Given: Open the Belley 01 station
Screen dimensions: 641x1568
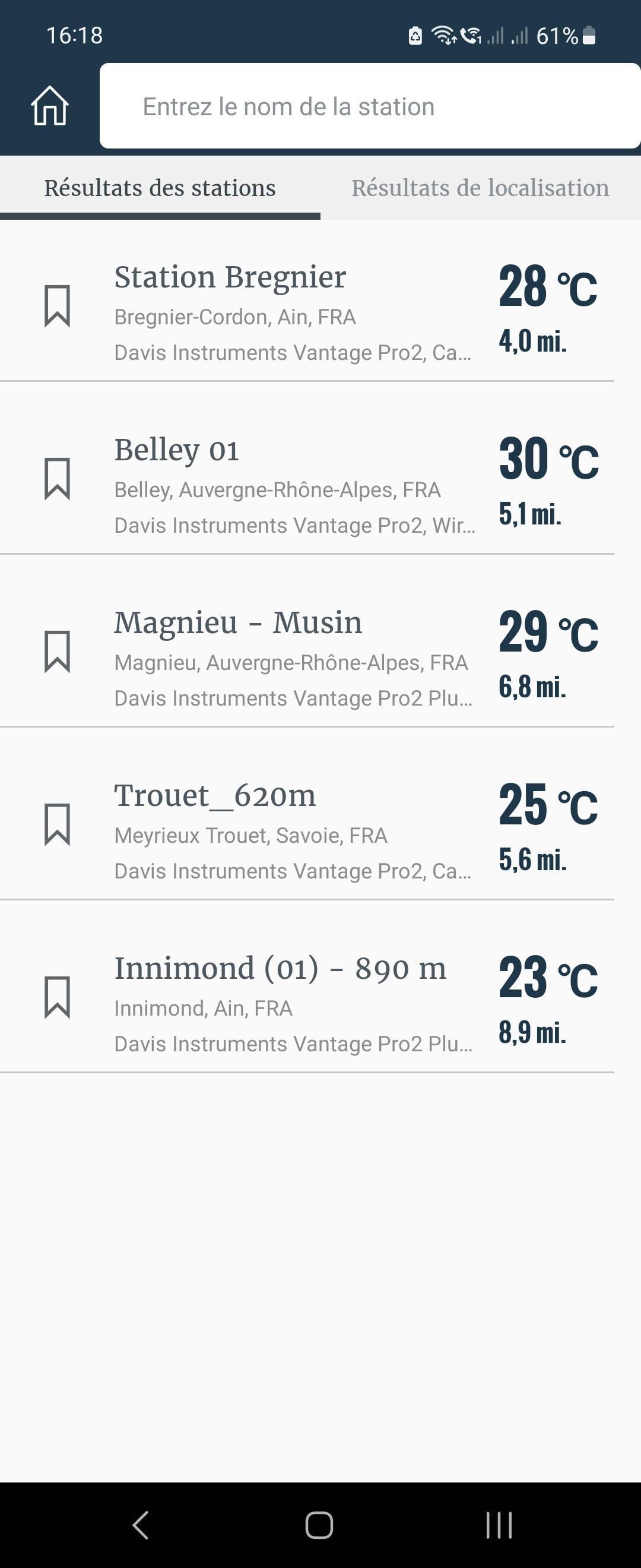Looking at the screenshot, I should (x=292, y=485).
